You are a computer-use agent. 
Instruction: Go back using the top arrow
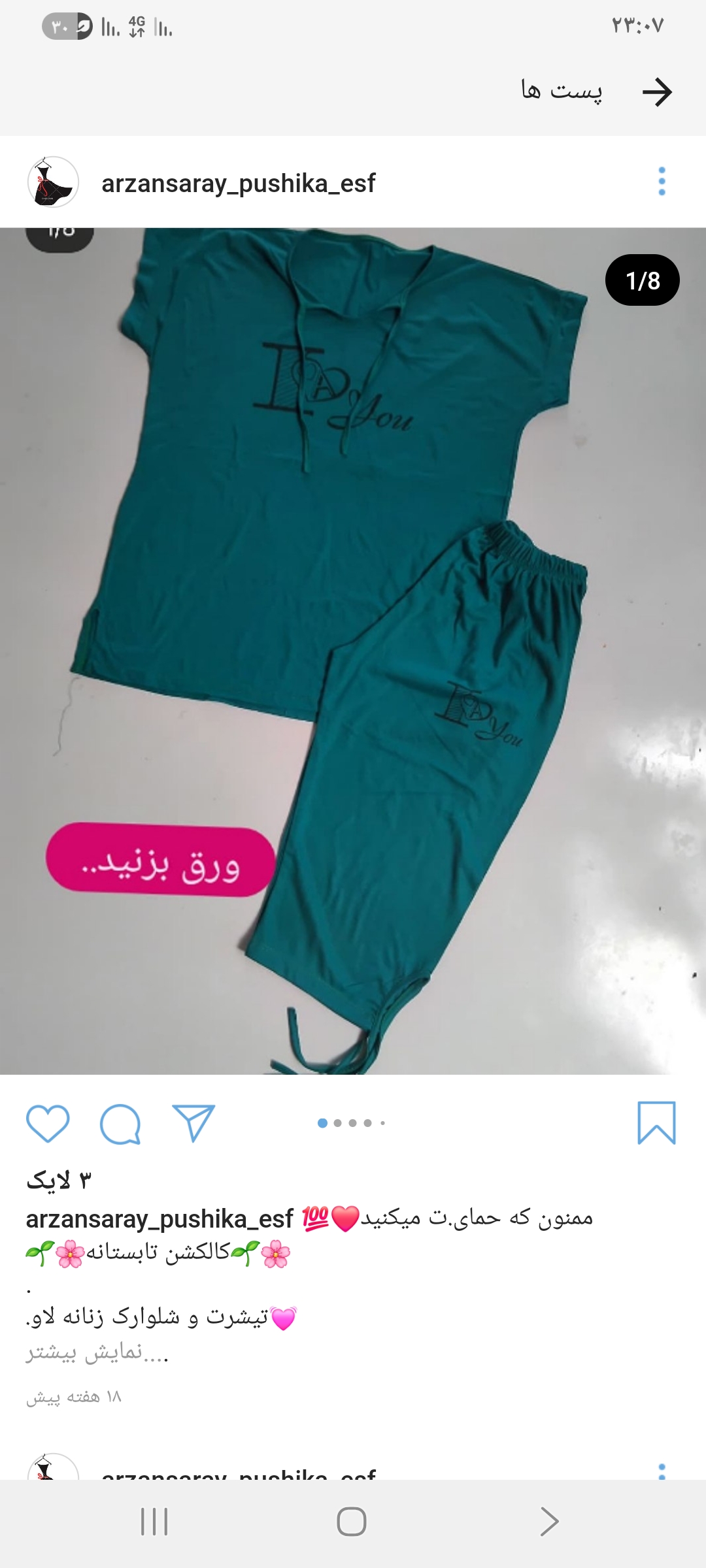click(x=657, y=92)
